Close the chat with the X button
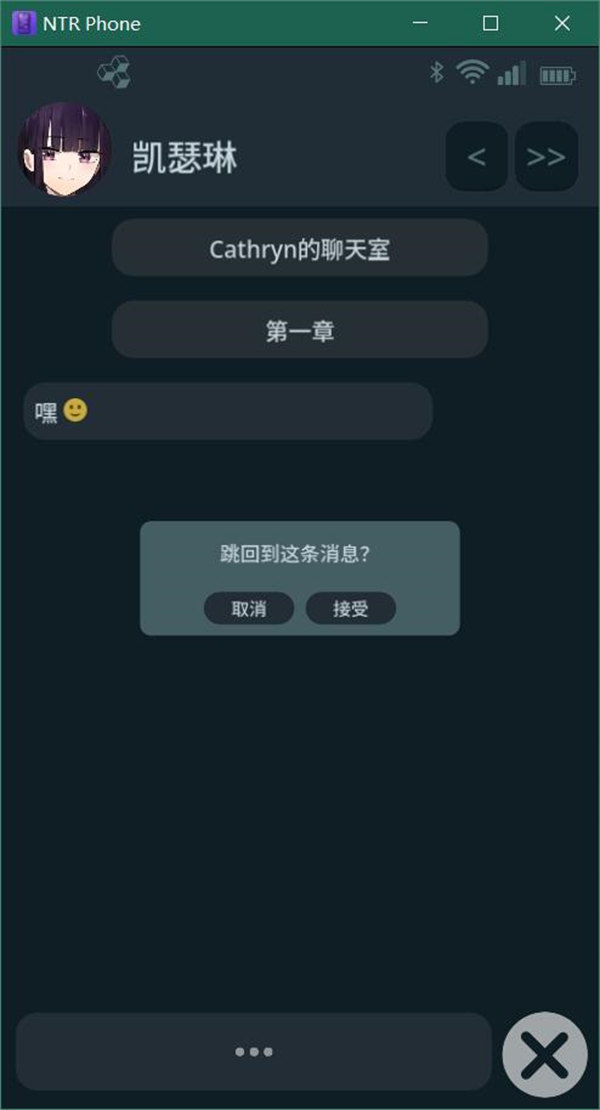 (545, 1053)
